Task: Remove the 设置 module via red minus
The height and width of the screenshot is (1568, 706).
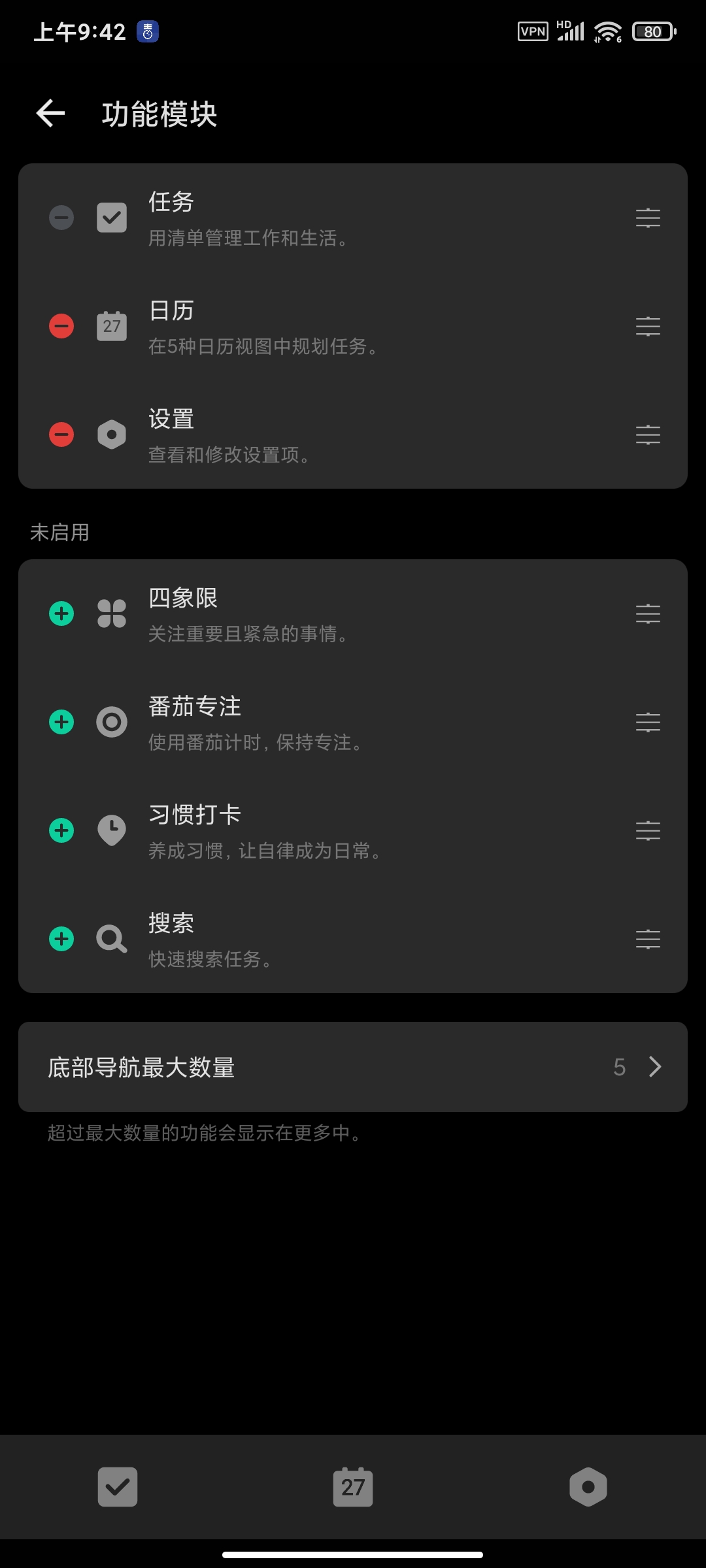Action: click(61, 434)
